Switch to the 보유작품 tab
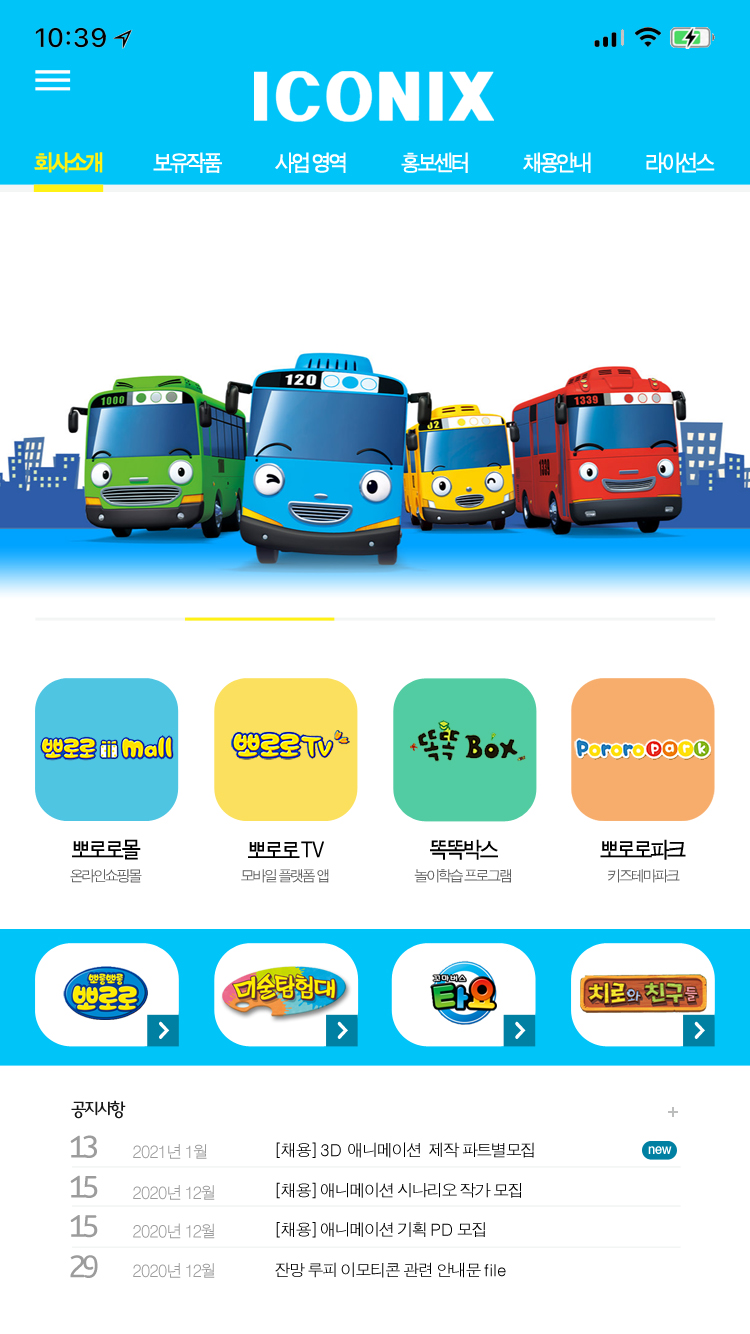Screen dimensions: 750x1334 pyautogui.click(x=187, y=163)
